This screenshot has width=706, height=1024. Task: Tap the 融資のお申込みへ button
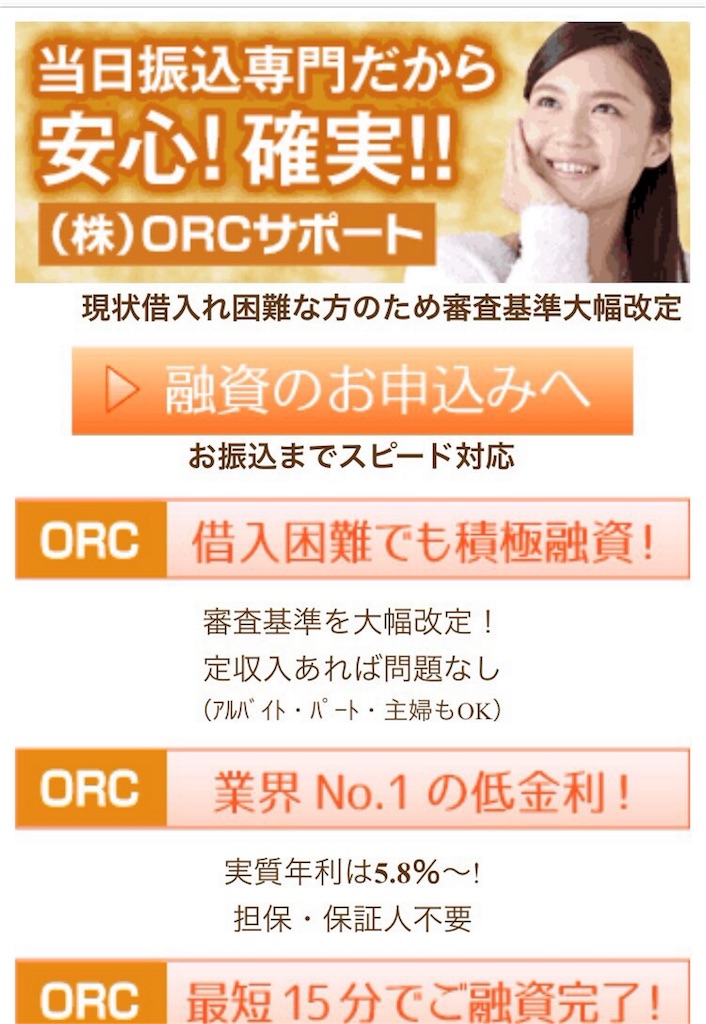352,391
